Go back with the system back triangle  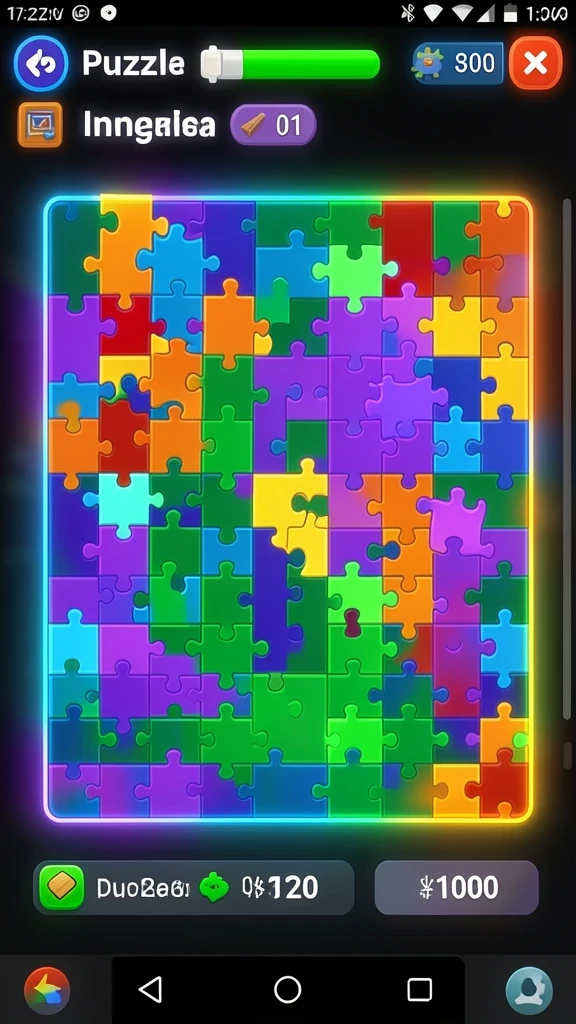151,989
